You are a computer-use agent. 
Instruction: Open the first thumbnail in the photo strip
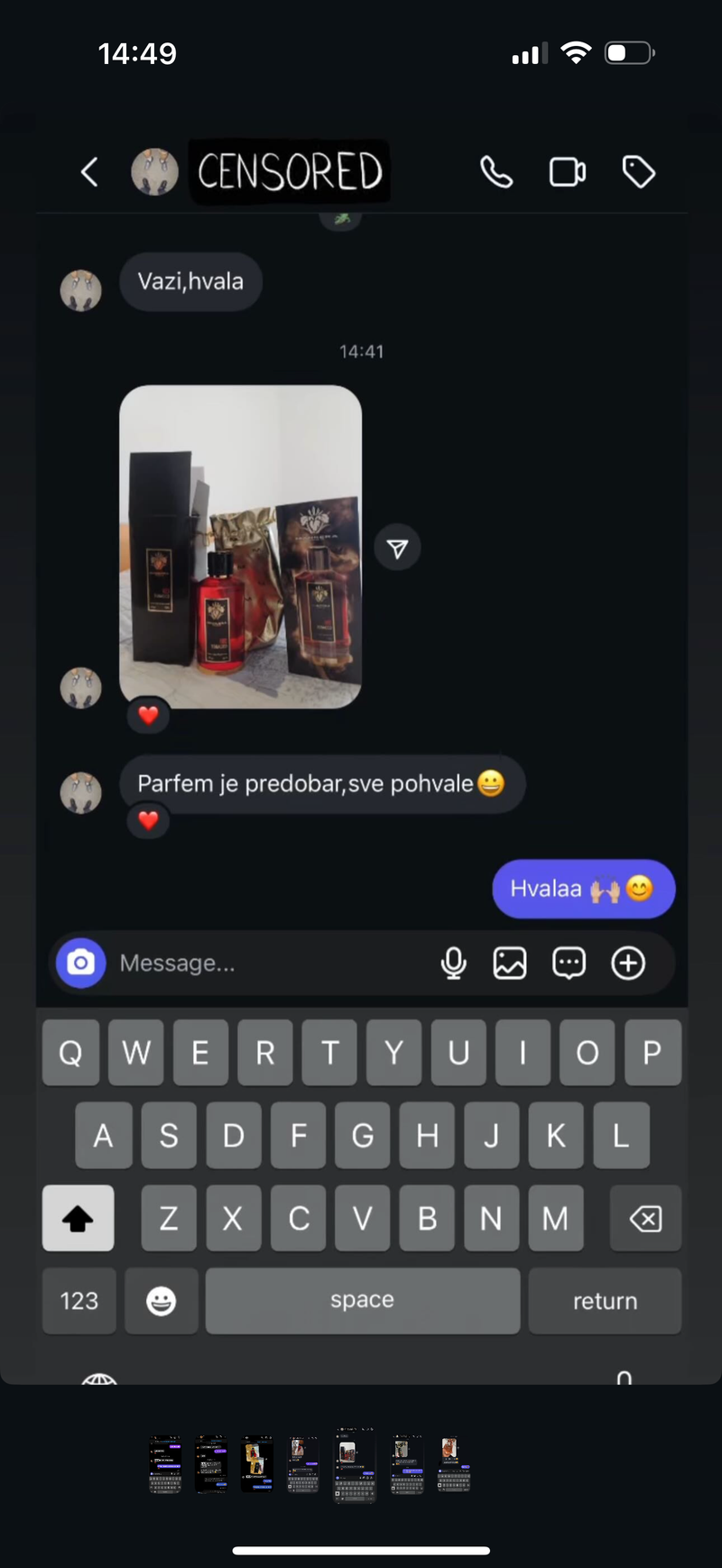pyautogui.click(x=165, y=1464)
